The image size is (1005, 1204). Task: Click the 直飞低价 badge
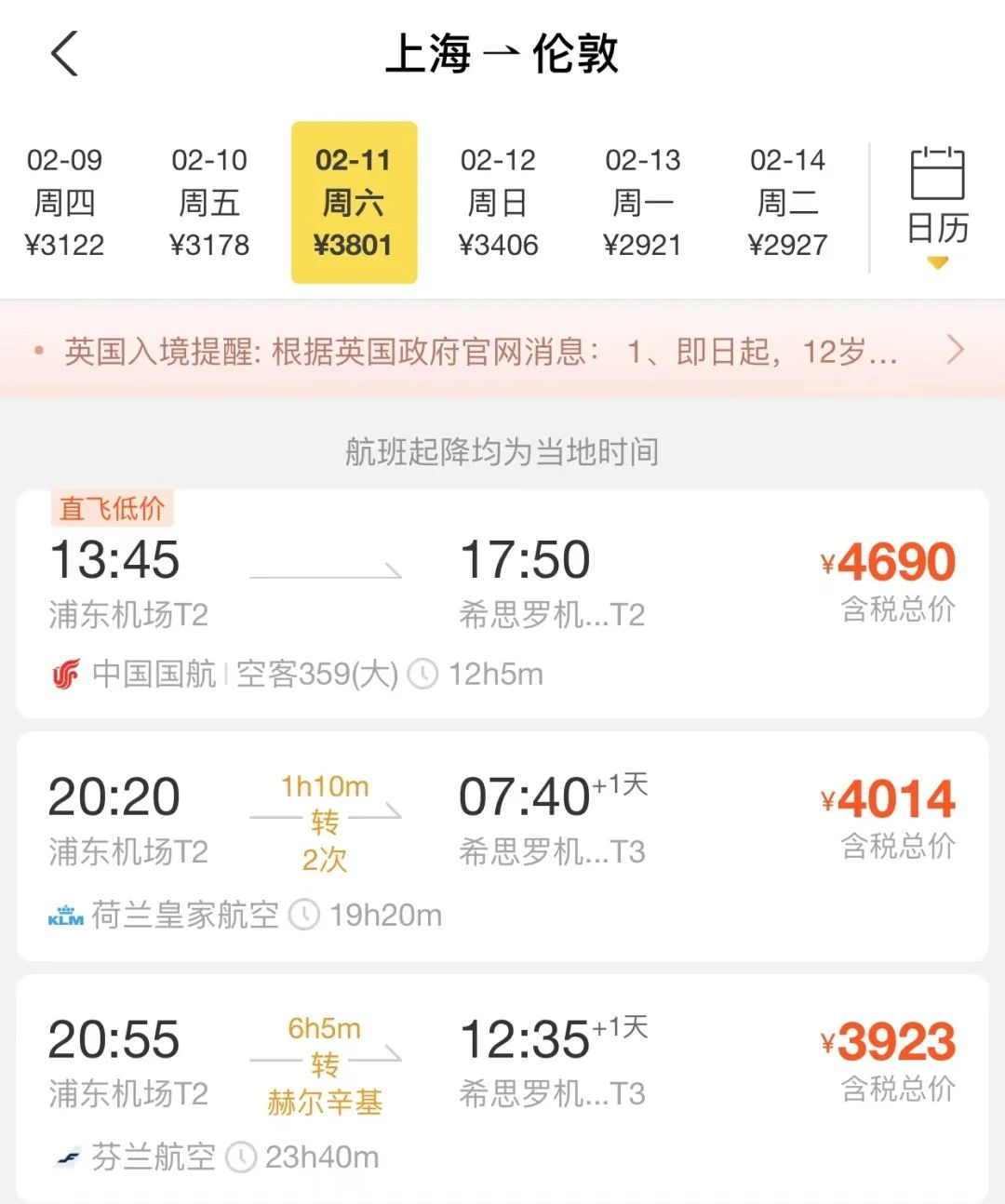pyautogui.click(x=111, y=508)
